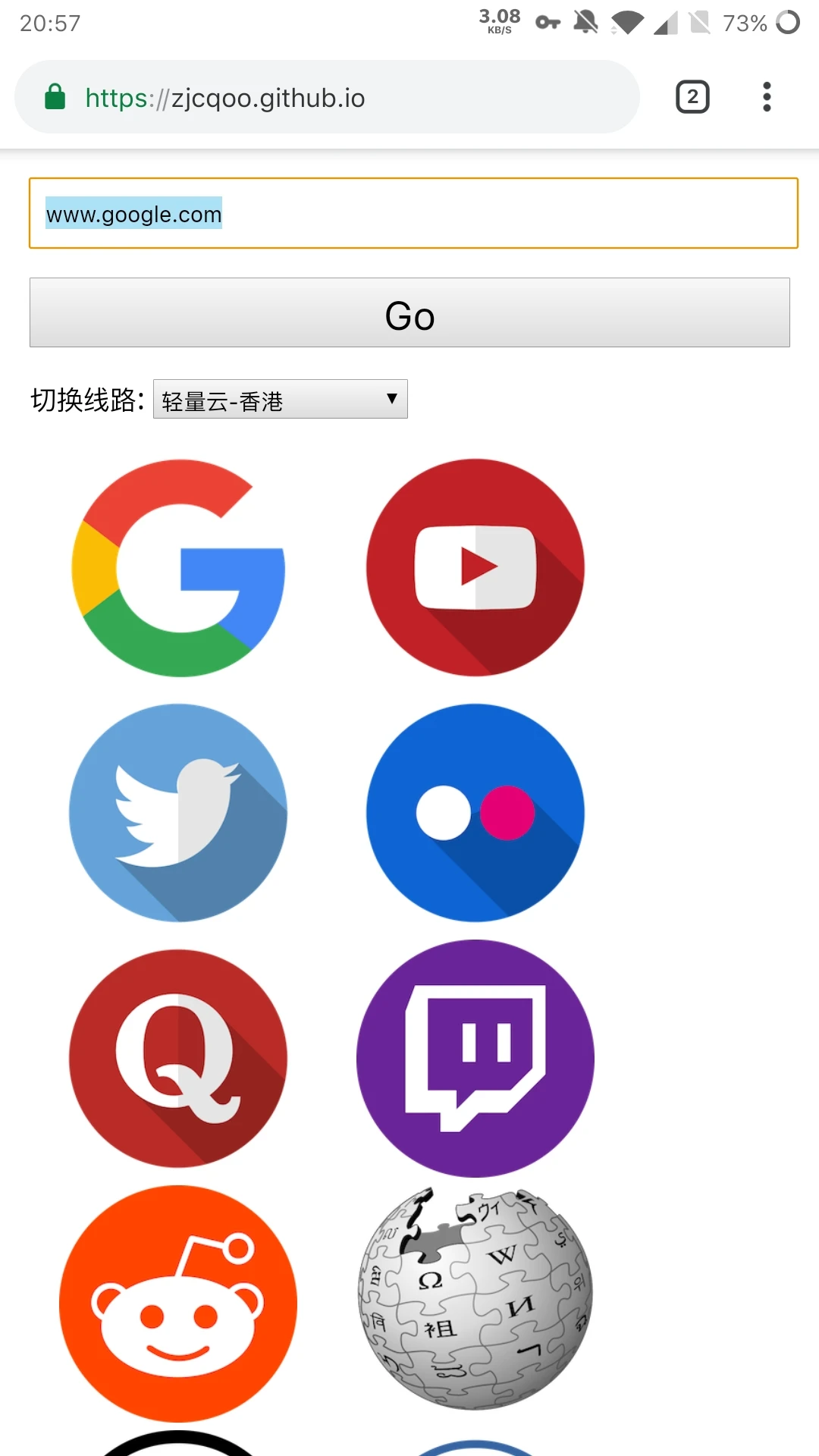Image resolution: width=819 pixels, height=1456 pixels.
Task: Focus the www.google.com text field
Action: [413, 214]
